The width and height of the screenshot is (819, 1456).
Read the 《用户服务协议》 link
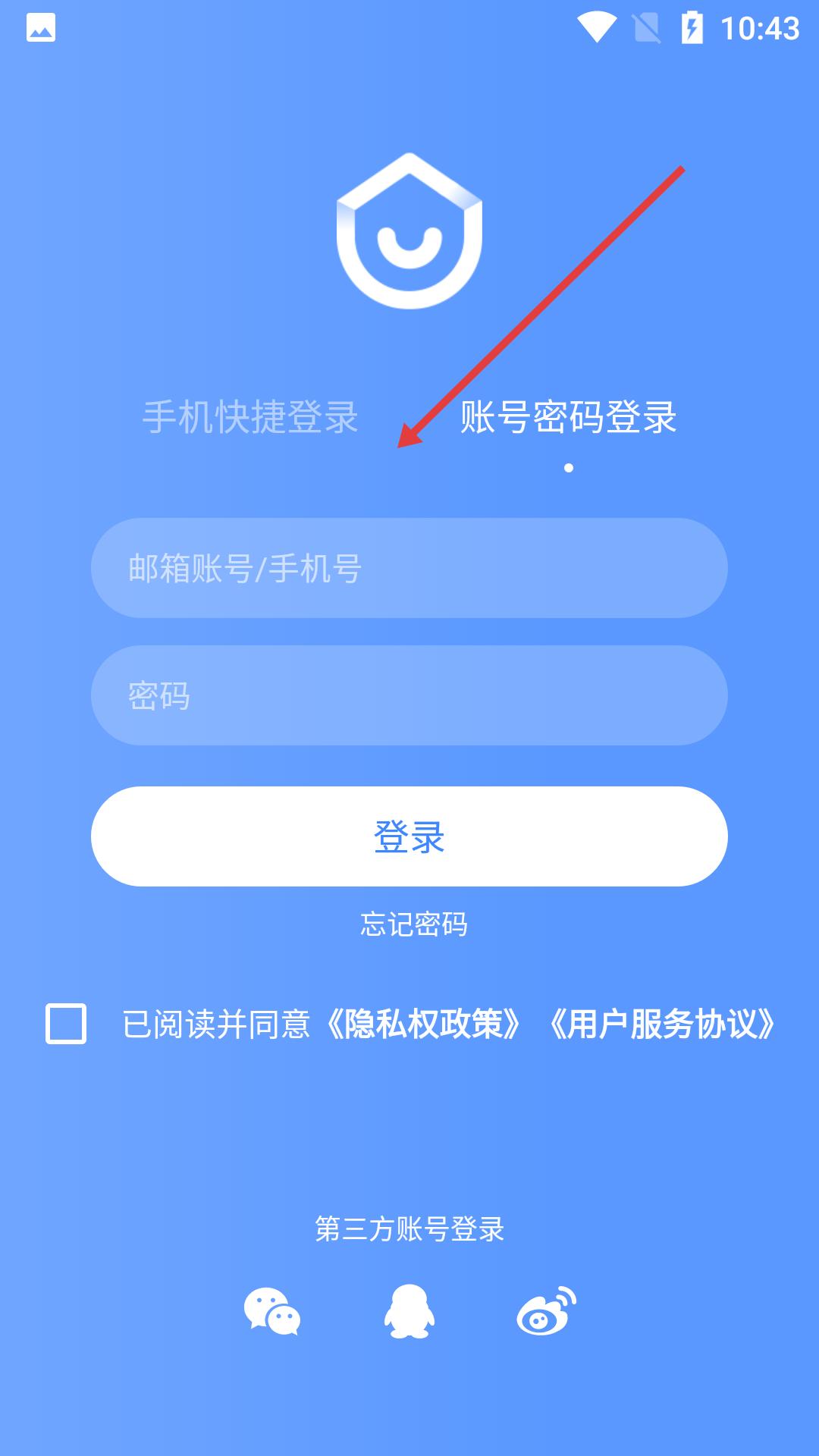661,1025
